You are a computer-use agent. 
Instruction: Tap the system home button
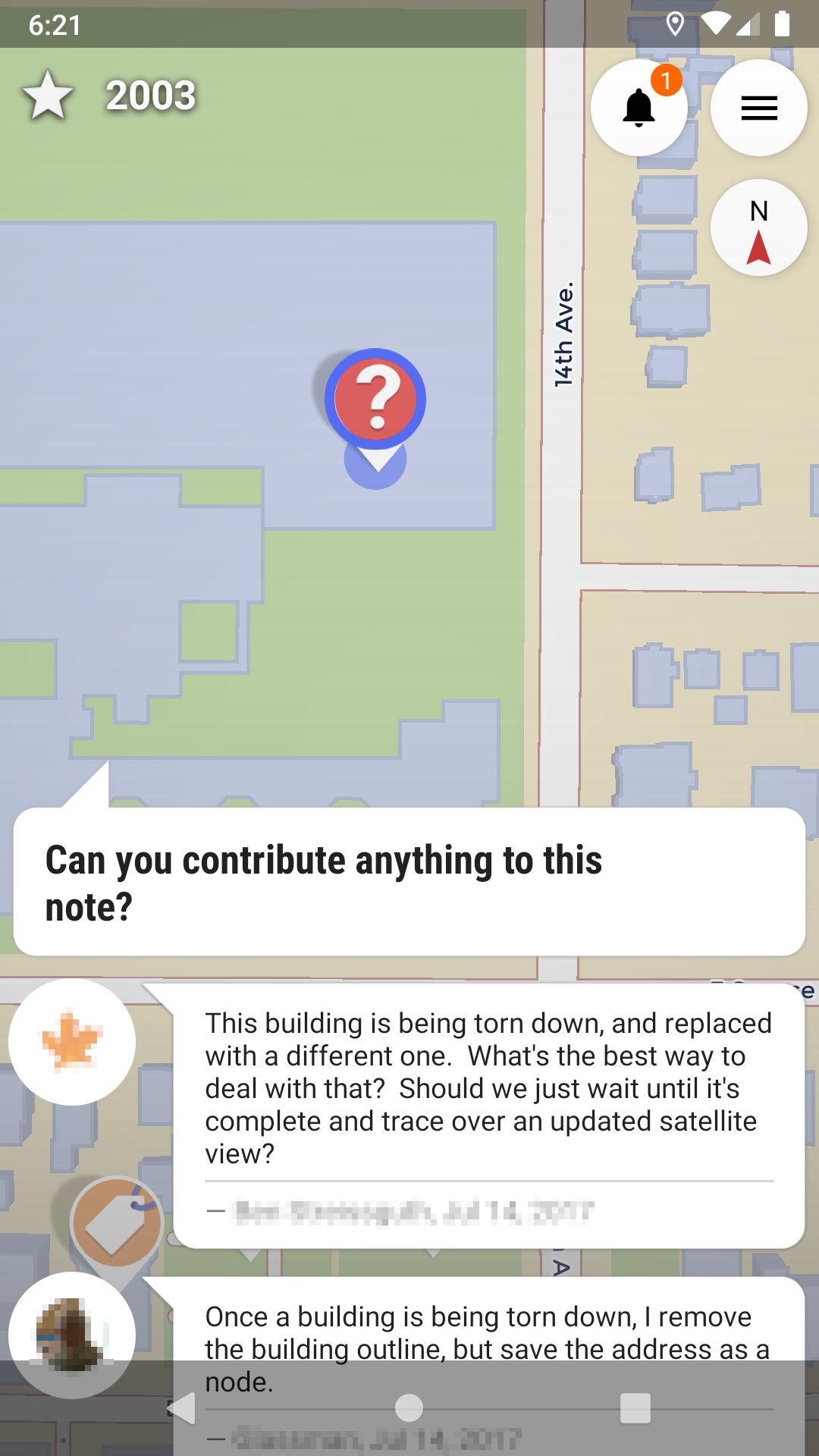[x=409, y=1408]
